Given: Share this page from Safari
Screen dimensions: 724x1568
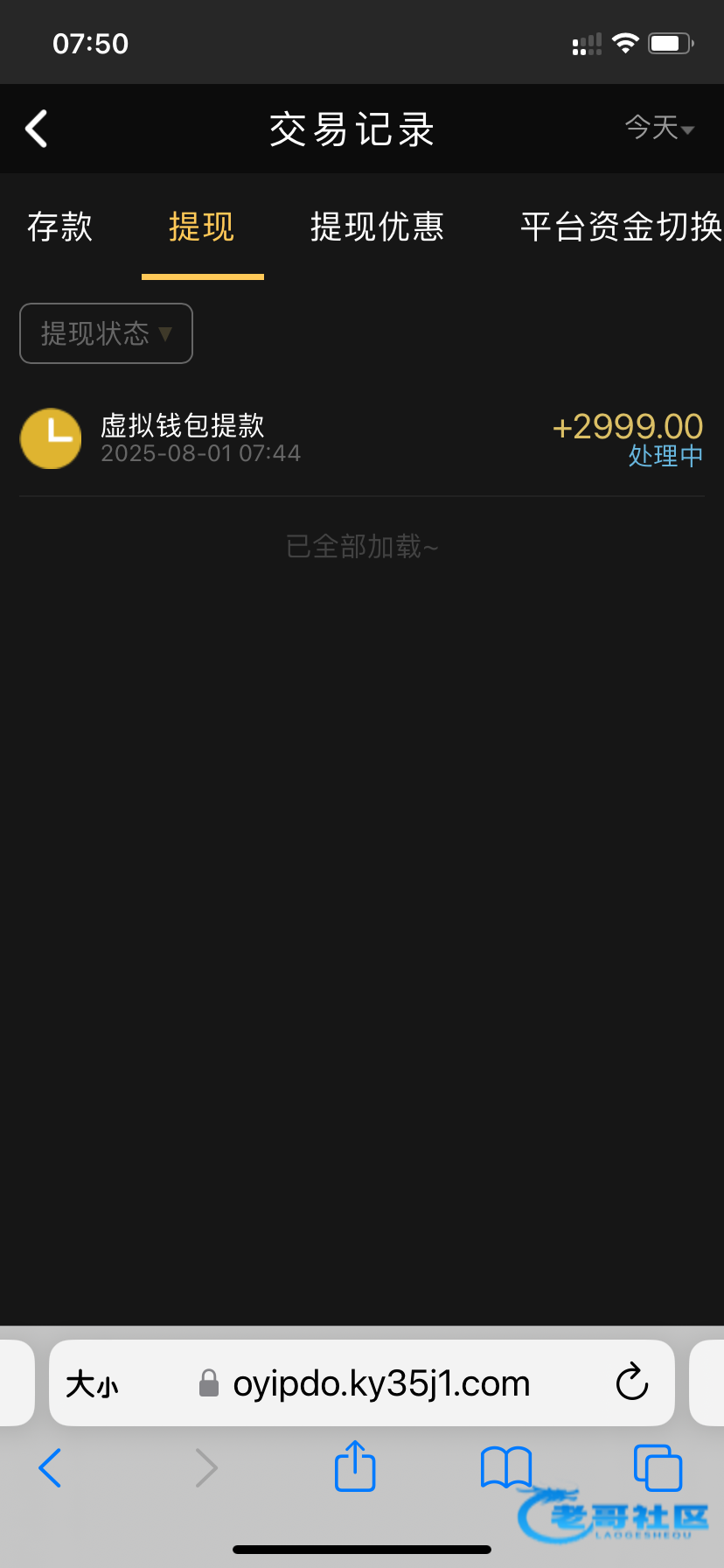Looking at the screenshot, I should pos(355,1466).
